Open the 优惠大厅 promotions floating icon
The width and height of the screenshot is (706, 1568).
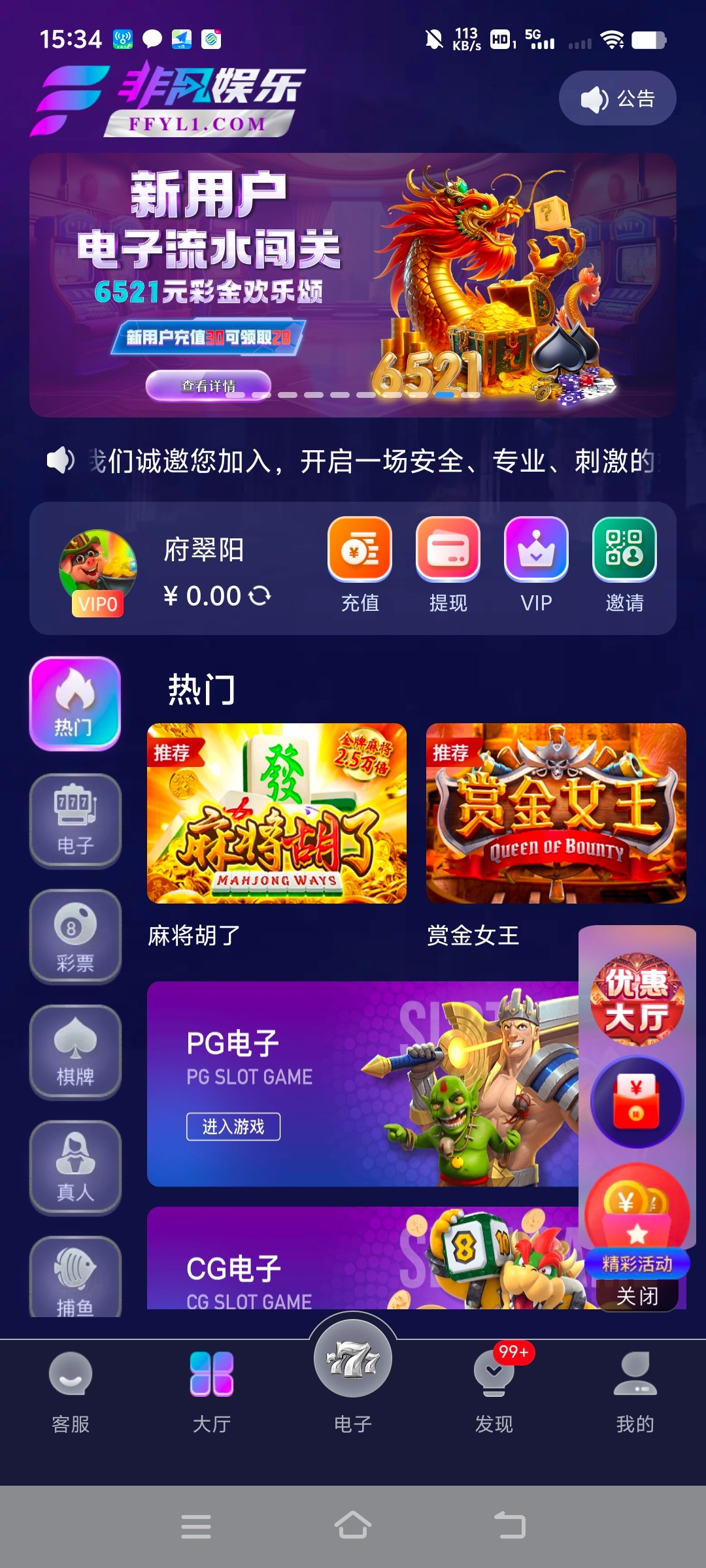(637, 1000)
